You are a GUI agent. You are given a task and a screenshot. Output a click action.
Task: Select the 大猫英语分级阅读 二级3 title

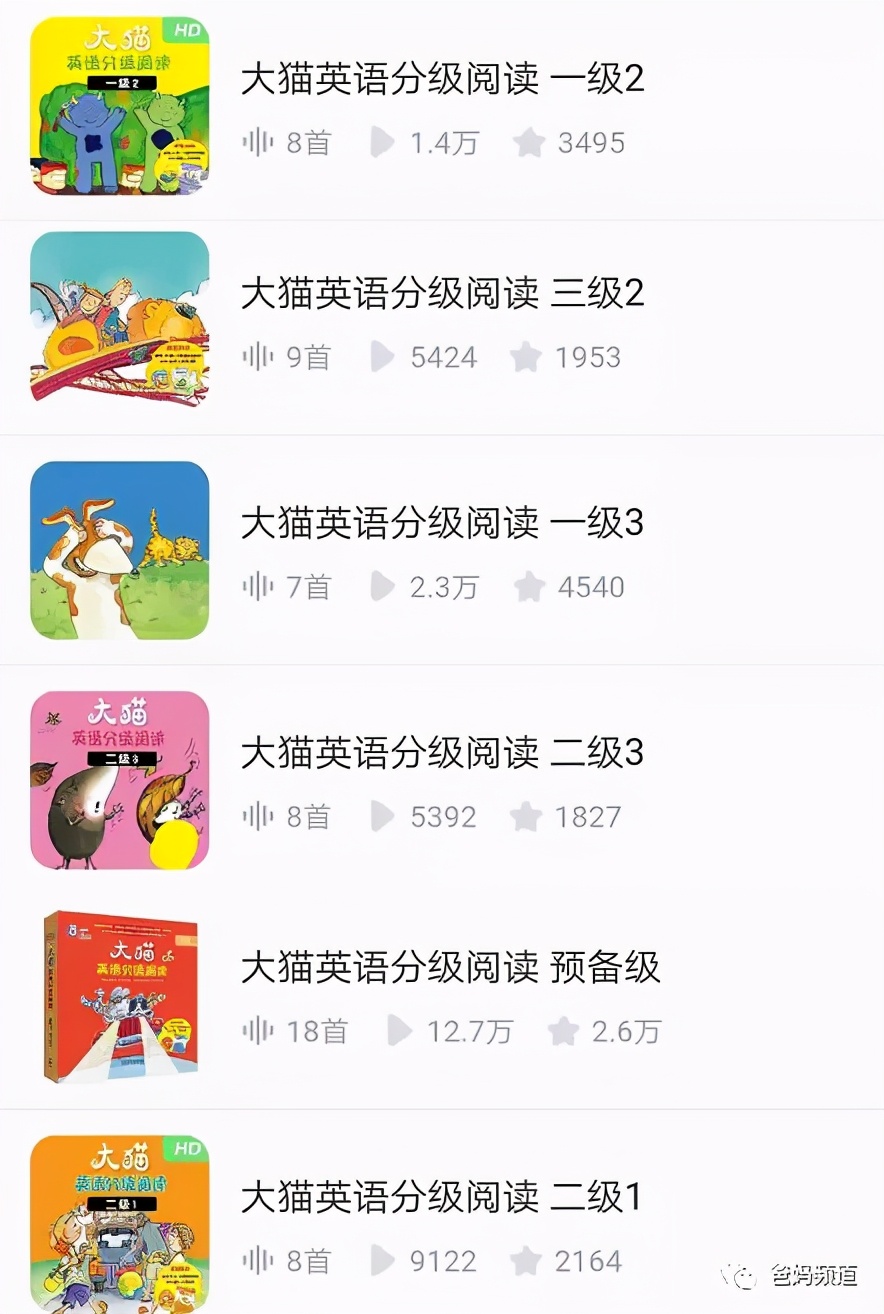click(442, 753)
